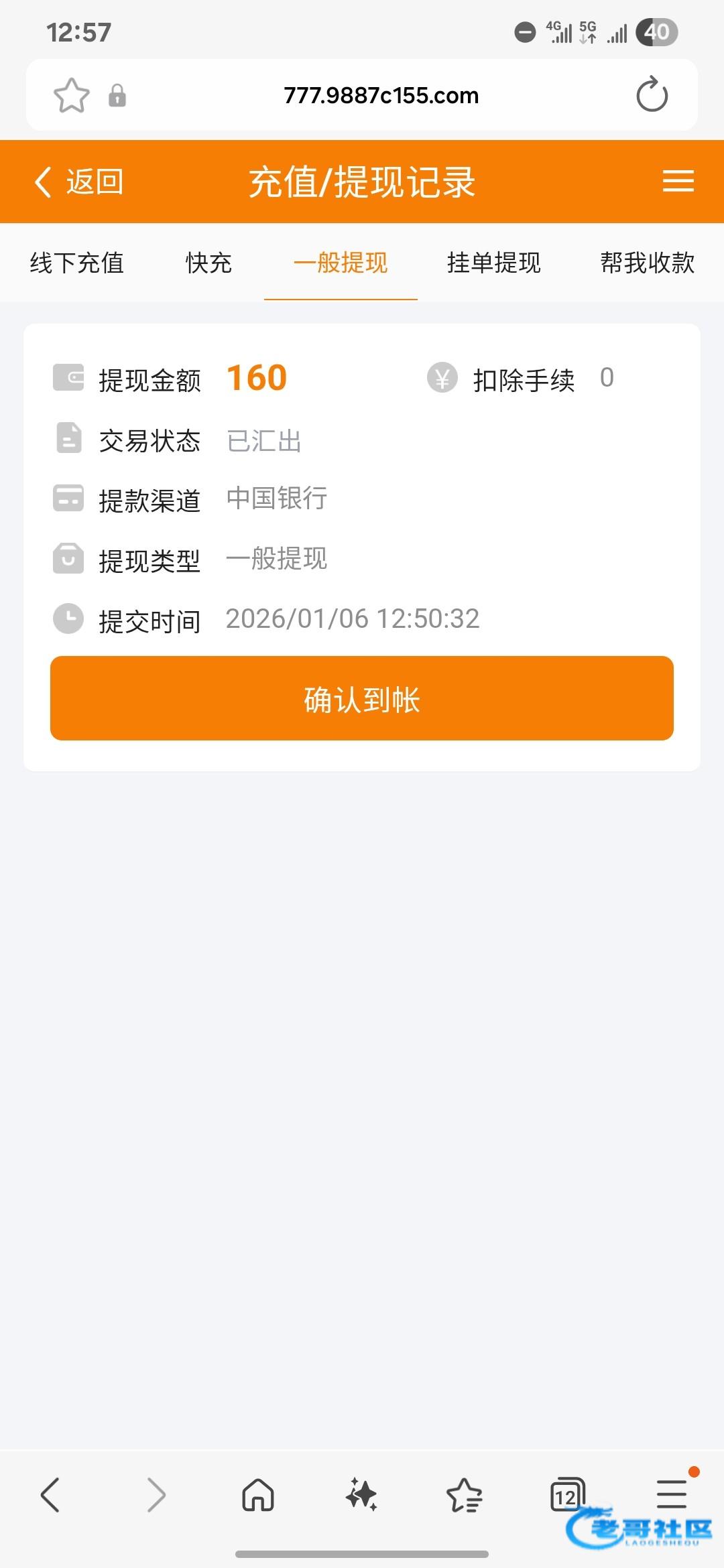
Task: Show the 12 open browser tabs
Action: pos(567,1494)
